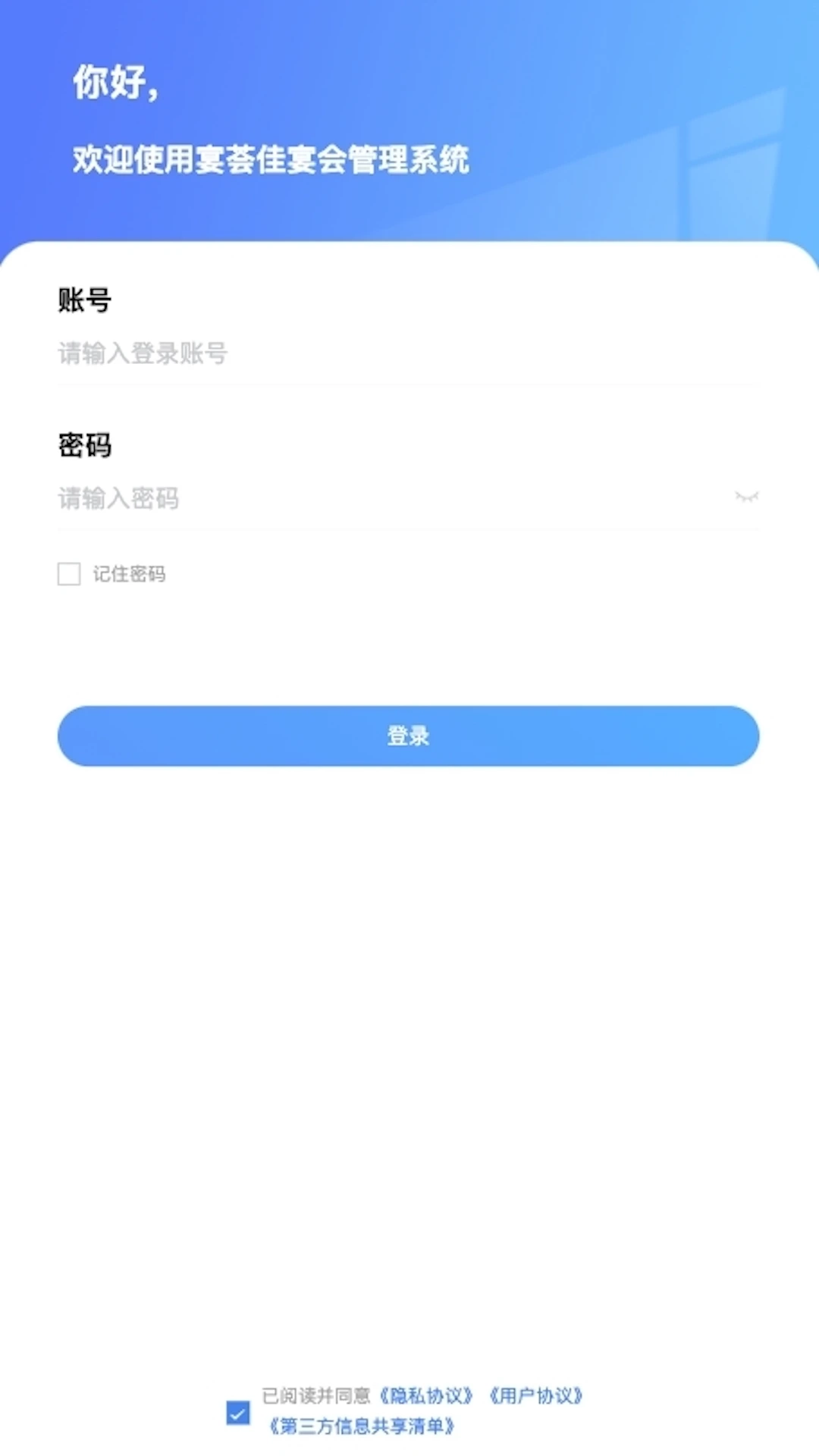View the 《用户协议》 user agreement
Viewport: 819px width, 1456px height.
click(x=536, y=1393)
